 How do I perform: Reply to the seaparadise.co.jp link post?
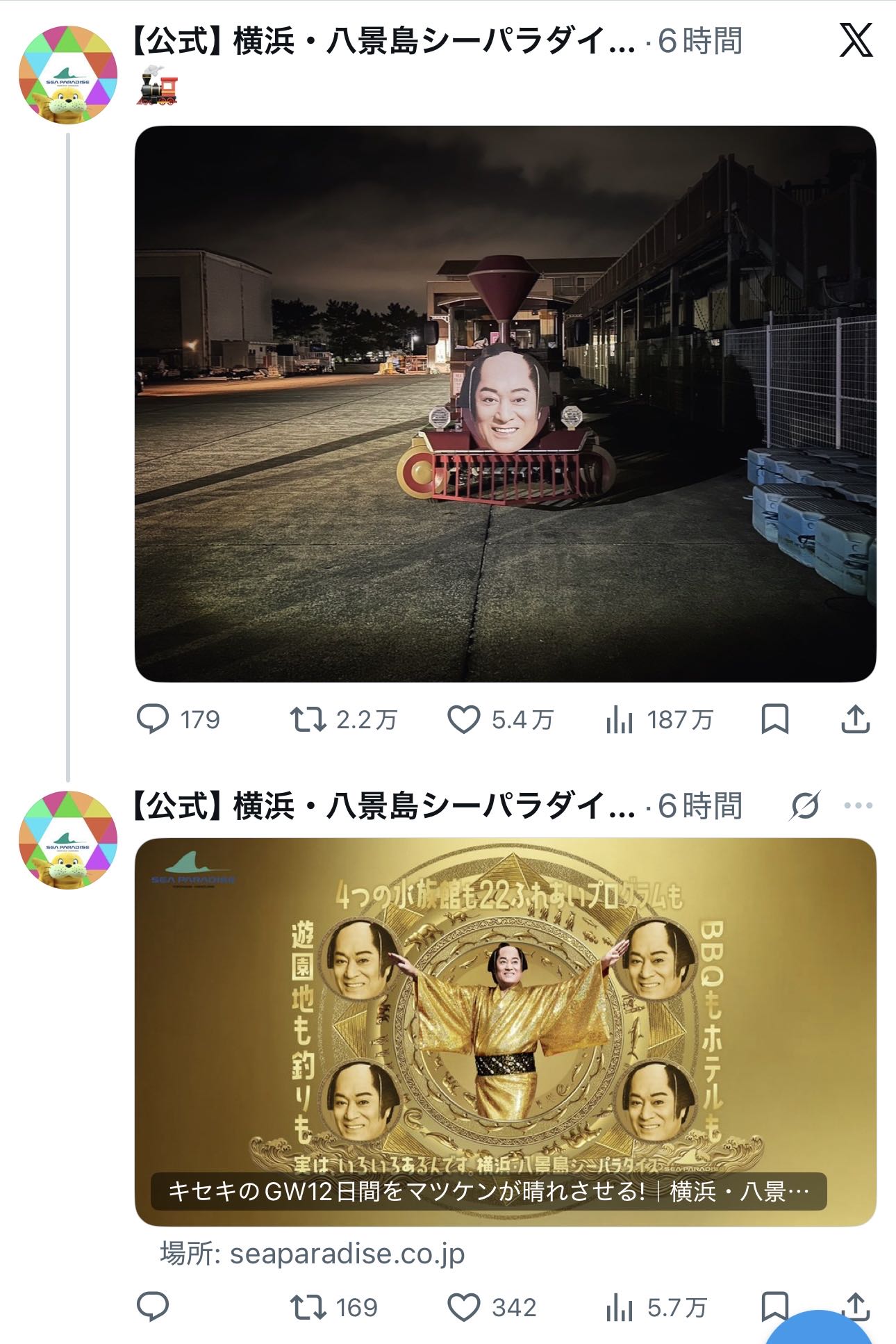pos(153,1307)
